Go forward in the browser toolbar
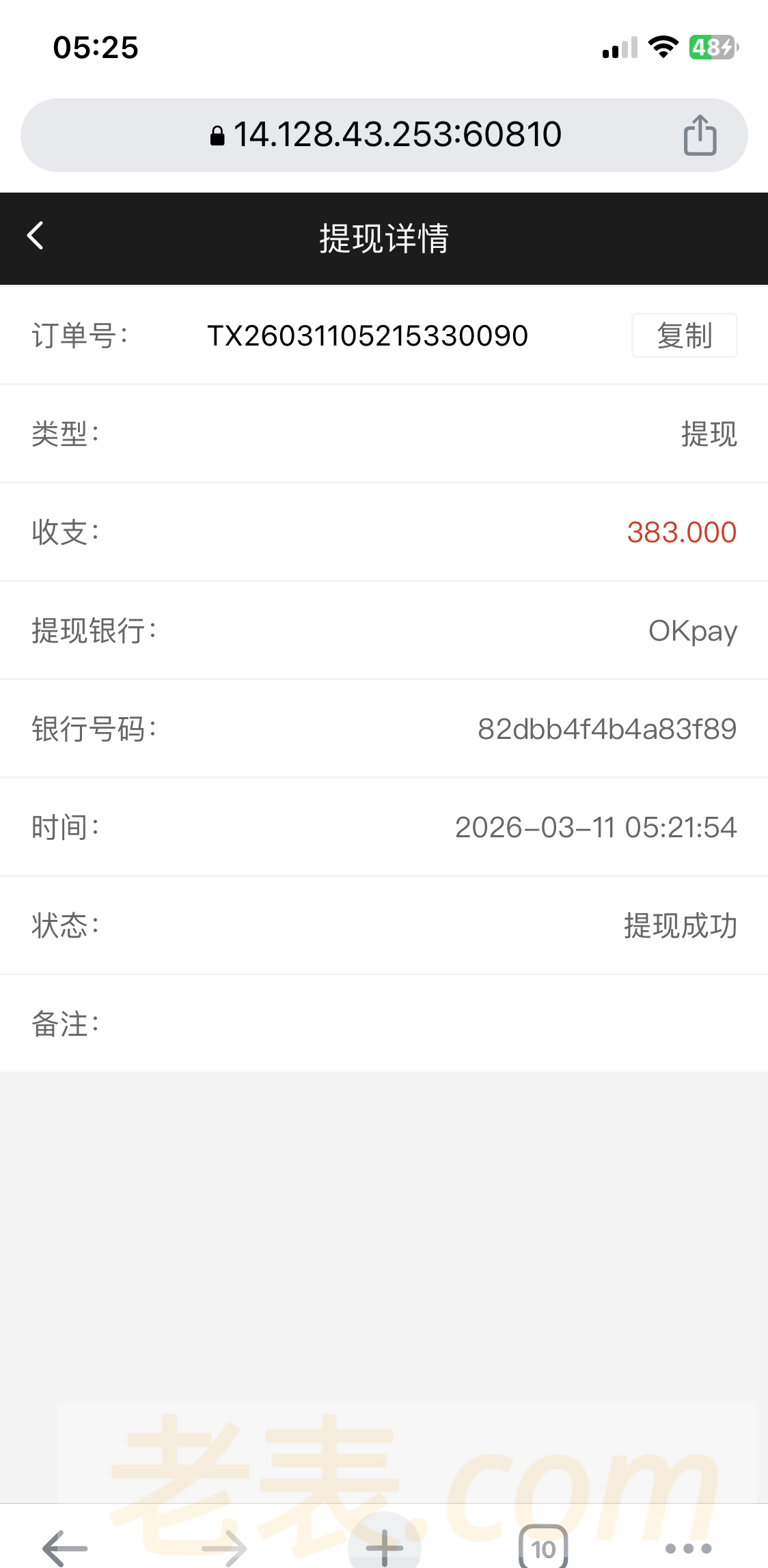 click(224, 1548)
